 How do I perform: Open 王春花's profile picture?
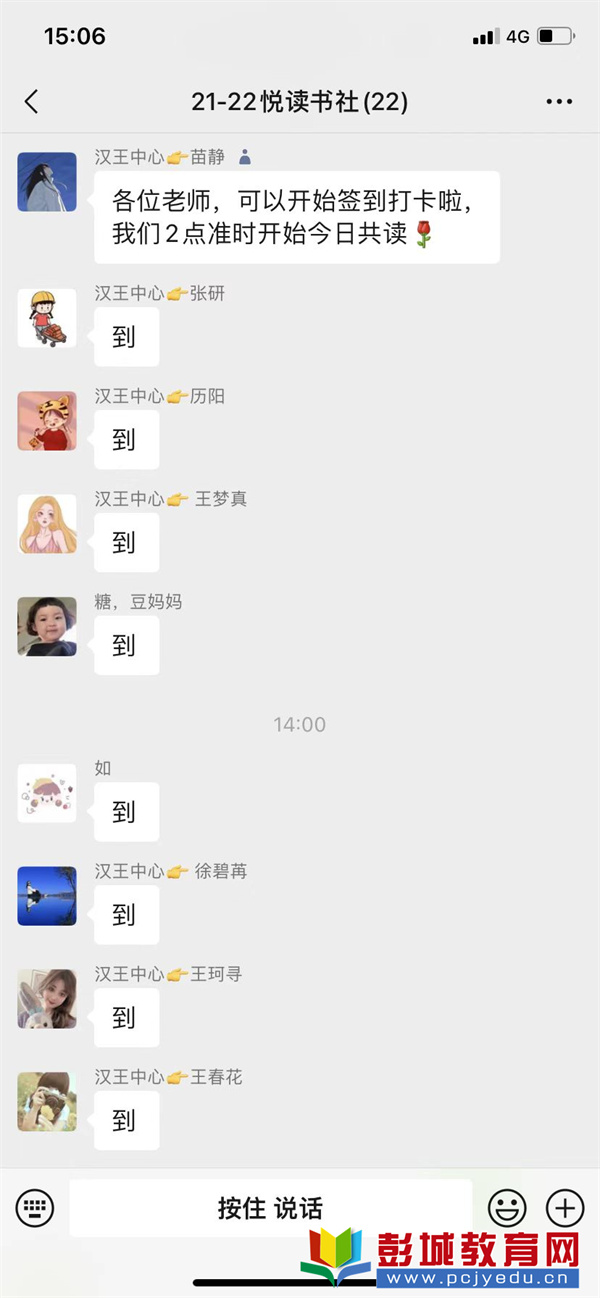coord(47,1102)
